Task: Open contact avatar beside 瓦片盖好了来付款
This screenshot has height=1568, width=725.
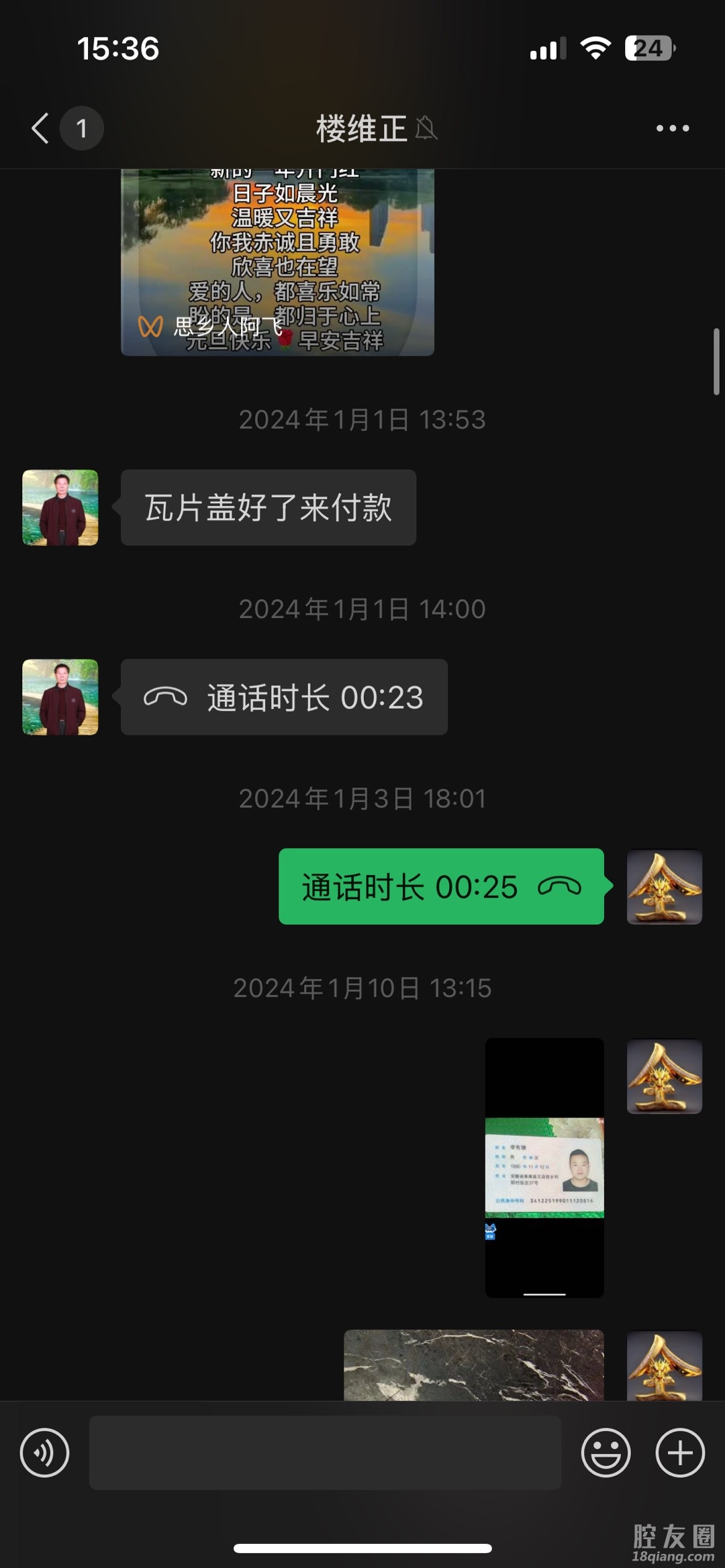Action: (60, 507)
